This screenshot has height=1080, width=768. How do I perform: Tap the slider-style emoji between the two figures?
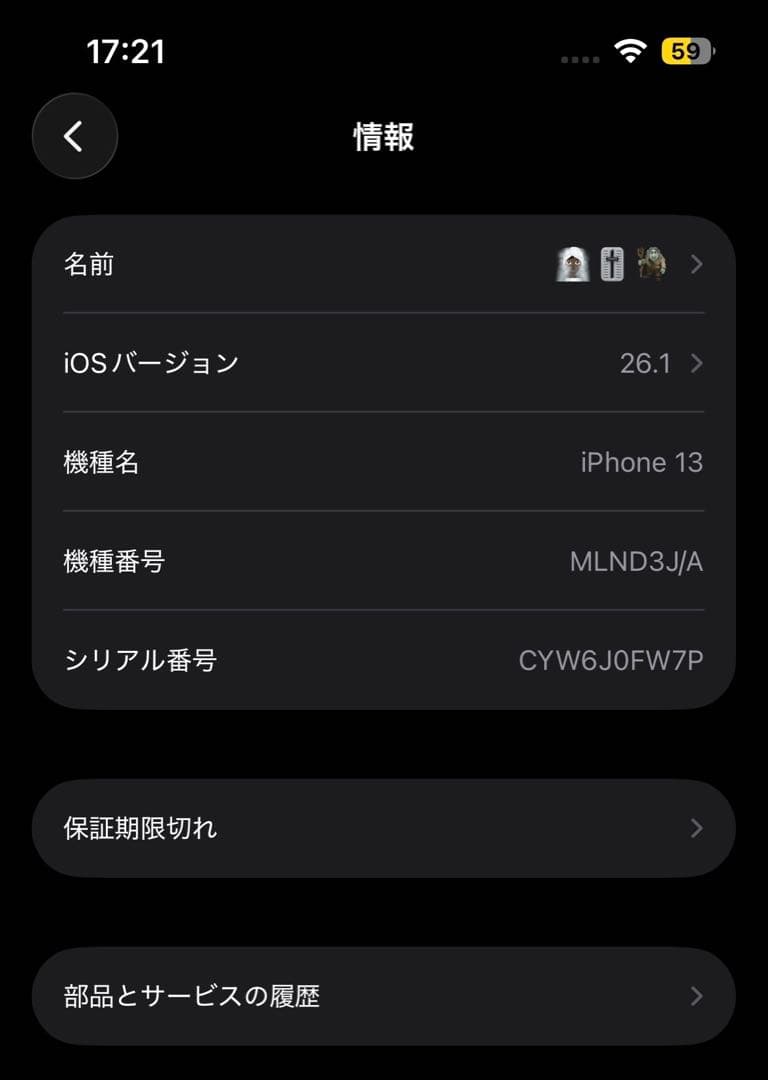coord(610,264)
